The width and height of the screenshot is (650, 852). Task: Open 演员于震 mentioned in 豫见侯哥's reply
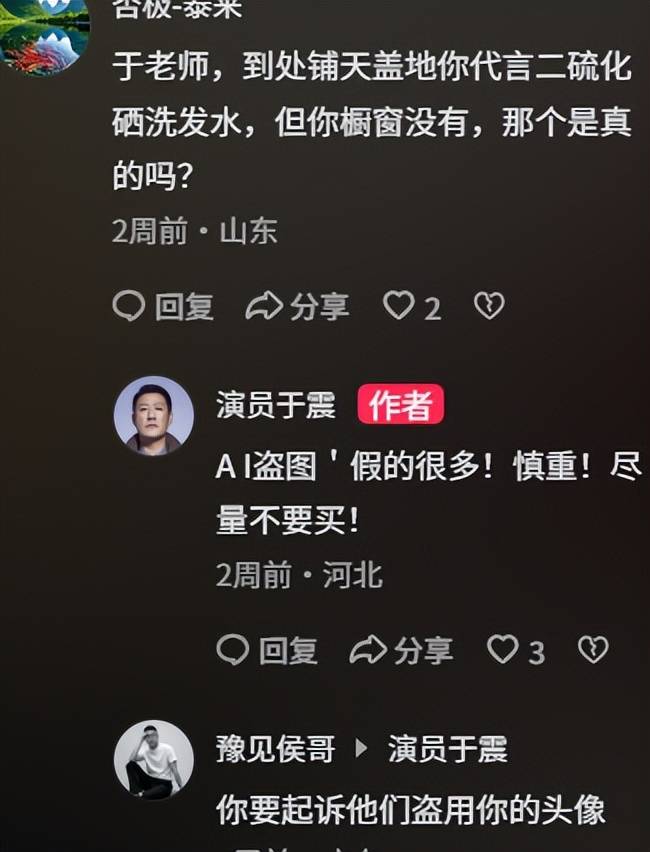tap(447, 749)
